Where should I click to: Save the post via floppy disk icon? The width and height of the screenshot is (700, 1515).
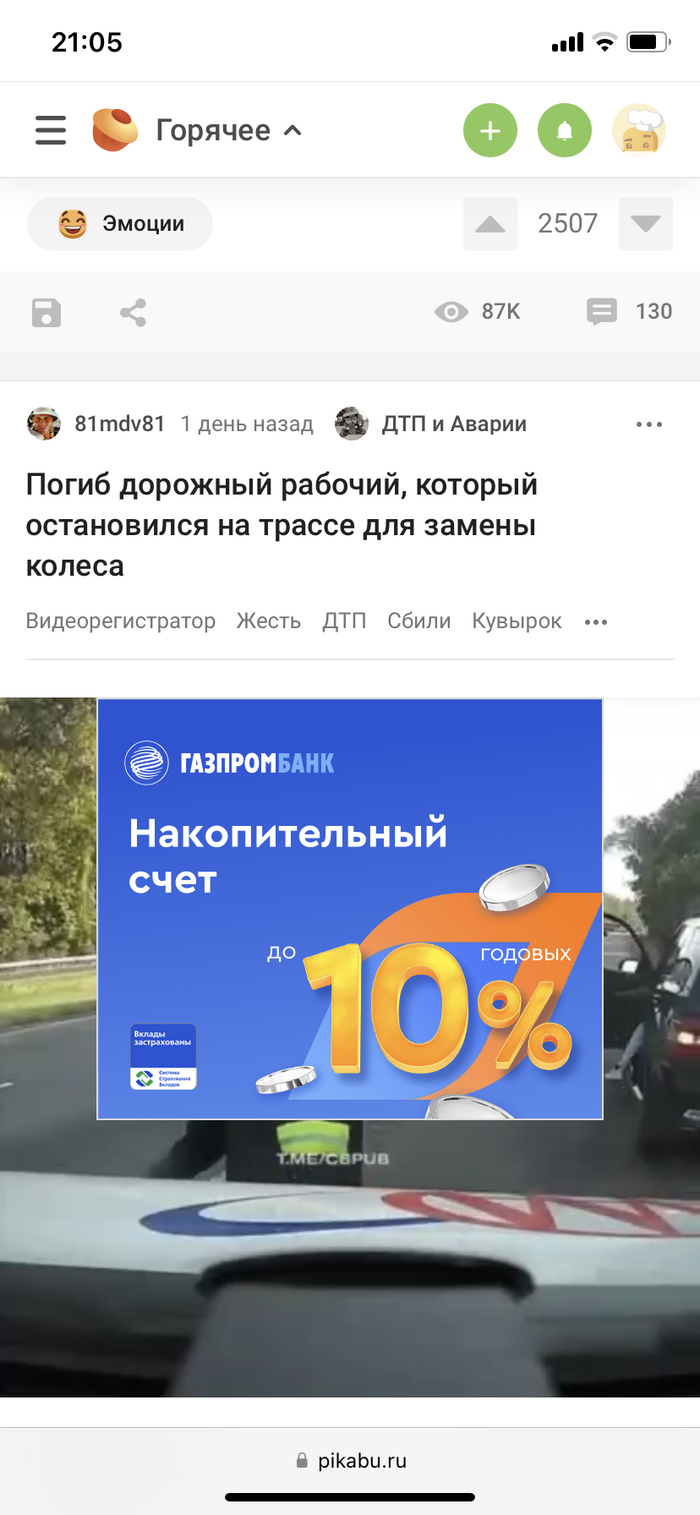[x=46, y=312]
